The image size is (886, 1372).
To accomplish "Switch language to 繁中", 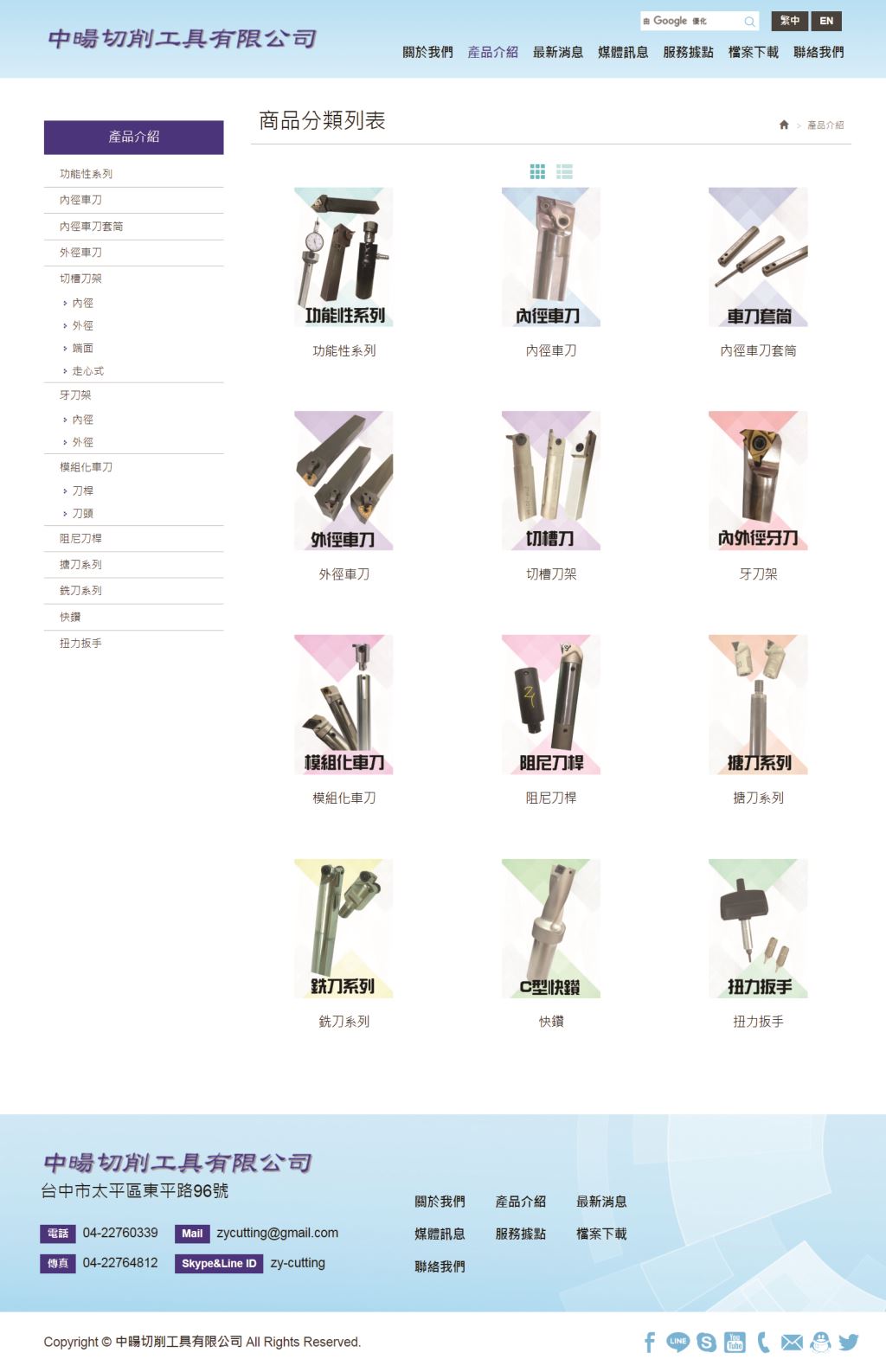I will pos(789,21).
